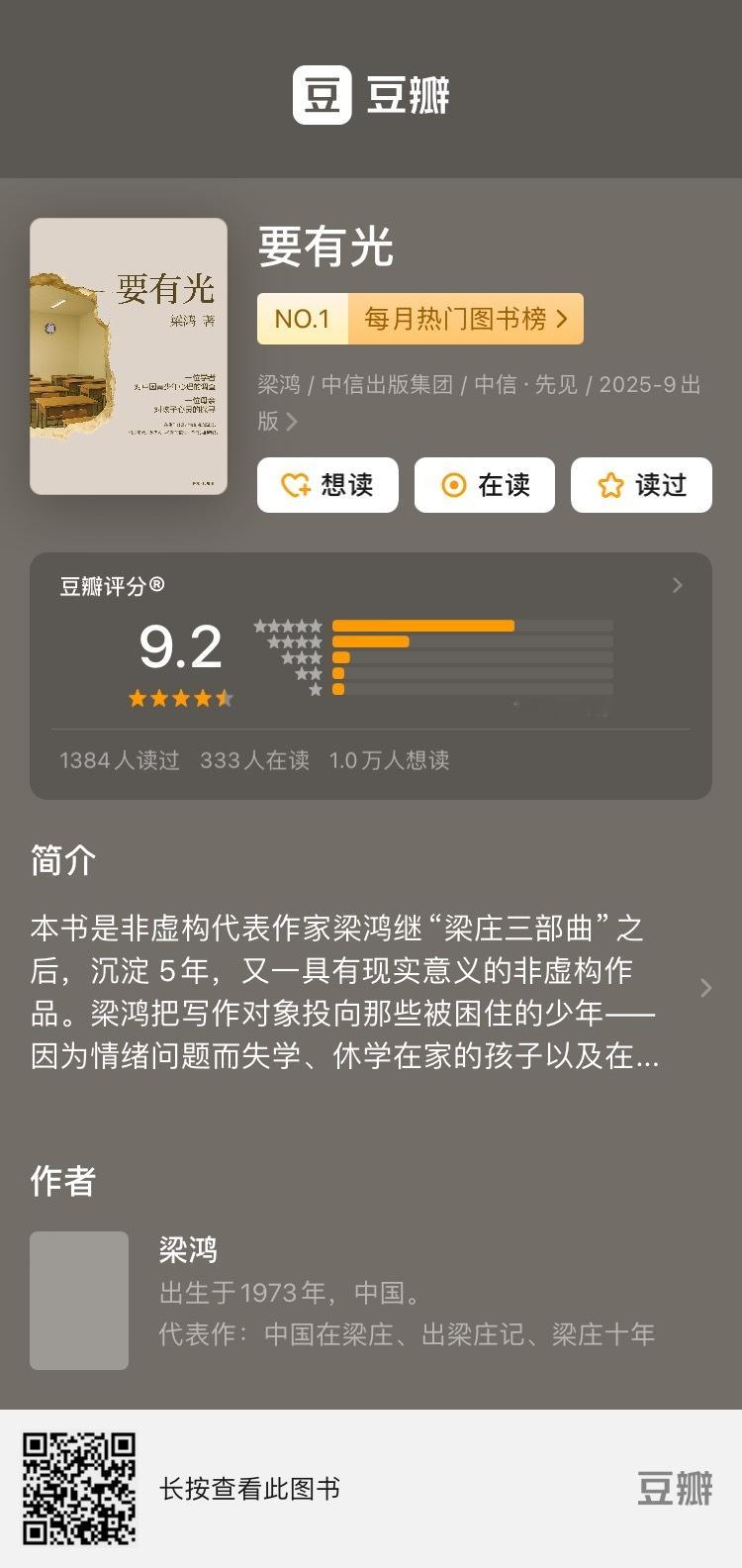Set reading status to 在读

coord(485,484)
